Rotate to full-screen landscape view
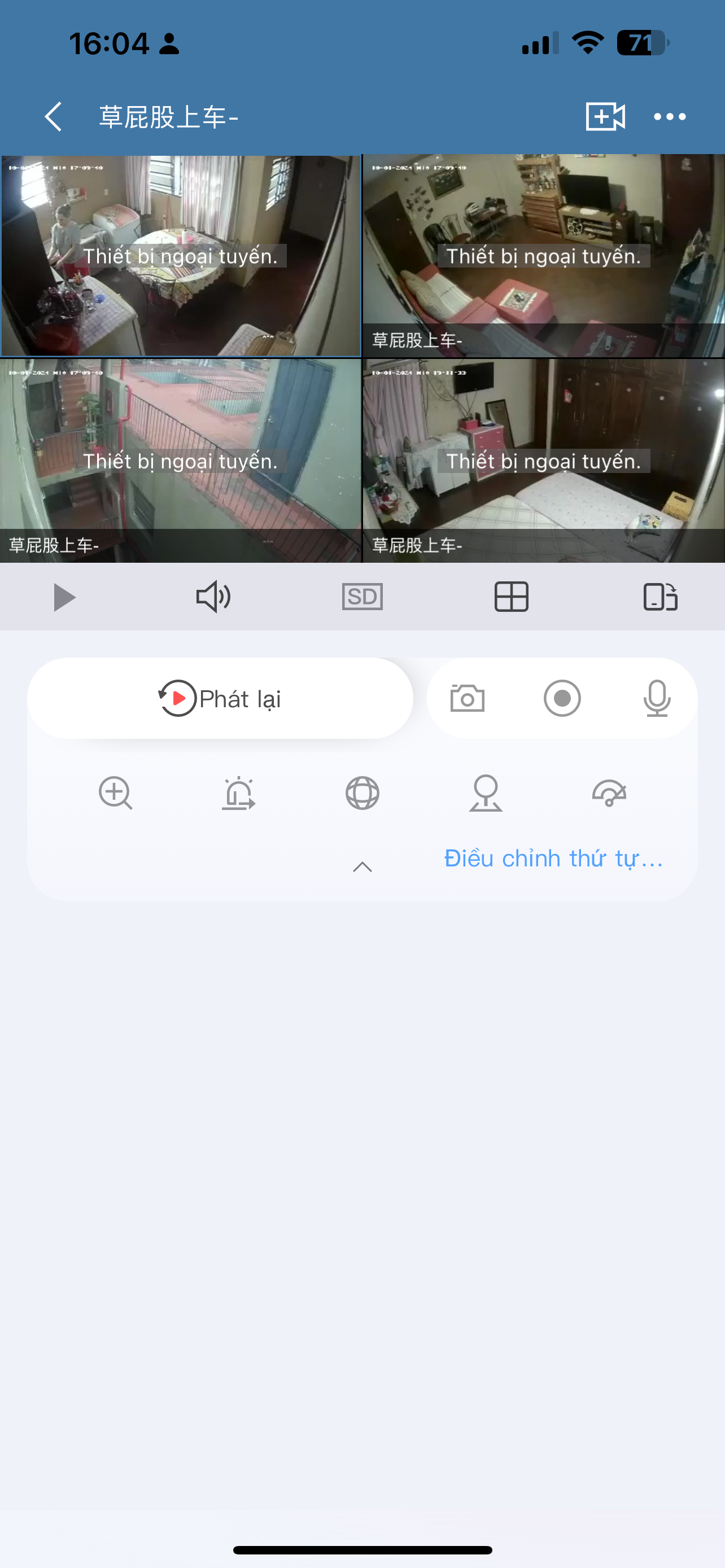This screenshot has height=1568, width=725. pos(661,597)
